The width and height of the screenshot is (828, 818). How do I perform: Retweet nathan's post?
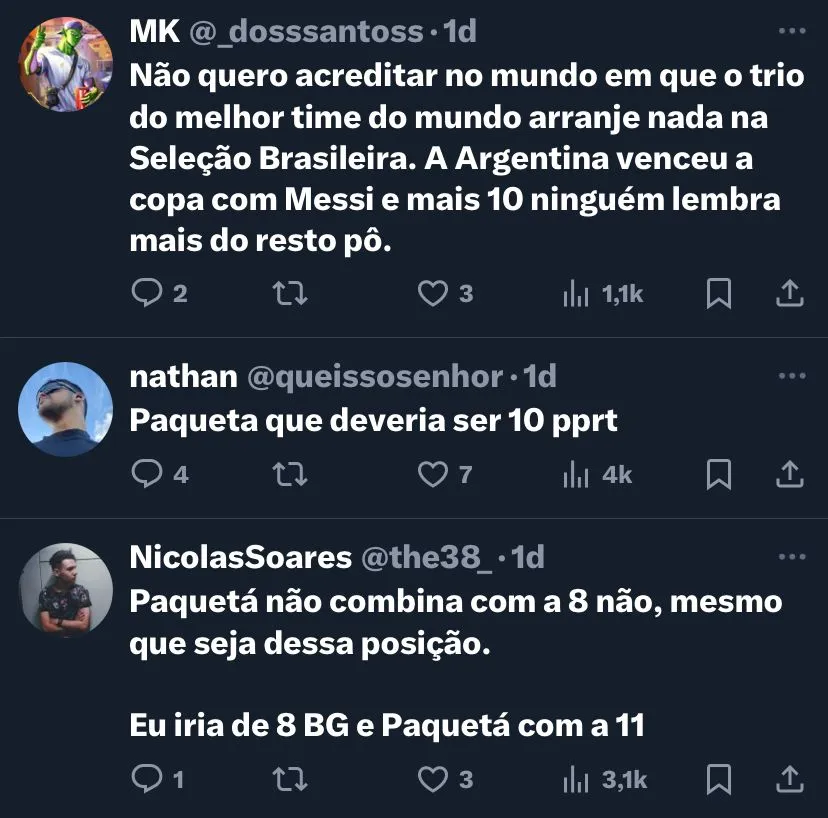(x=289, y=475)
